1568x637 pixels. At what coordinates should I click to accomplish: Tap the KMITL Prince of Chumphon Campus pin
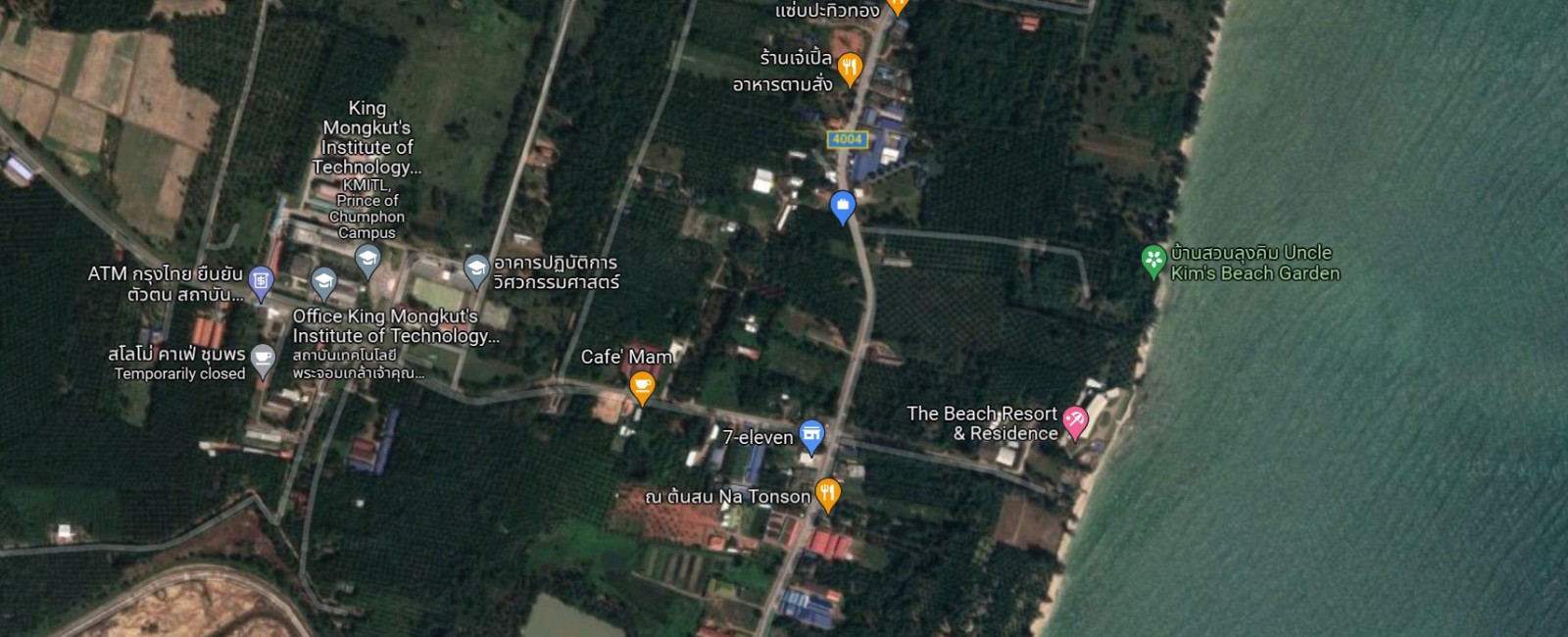coord(367,260)
